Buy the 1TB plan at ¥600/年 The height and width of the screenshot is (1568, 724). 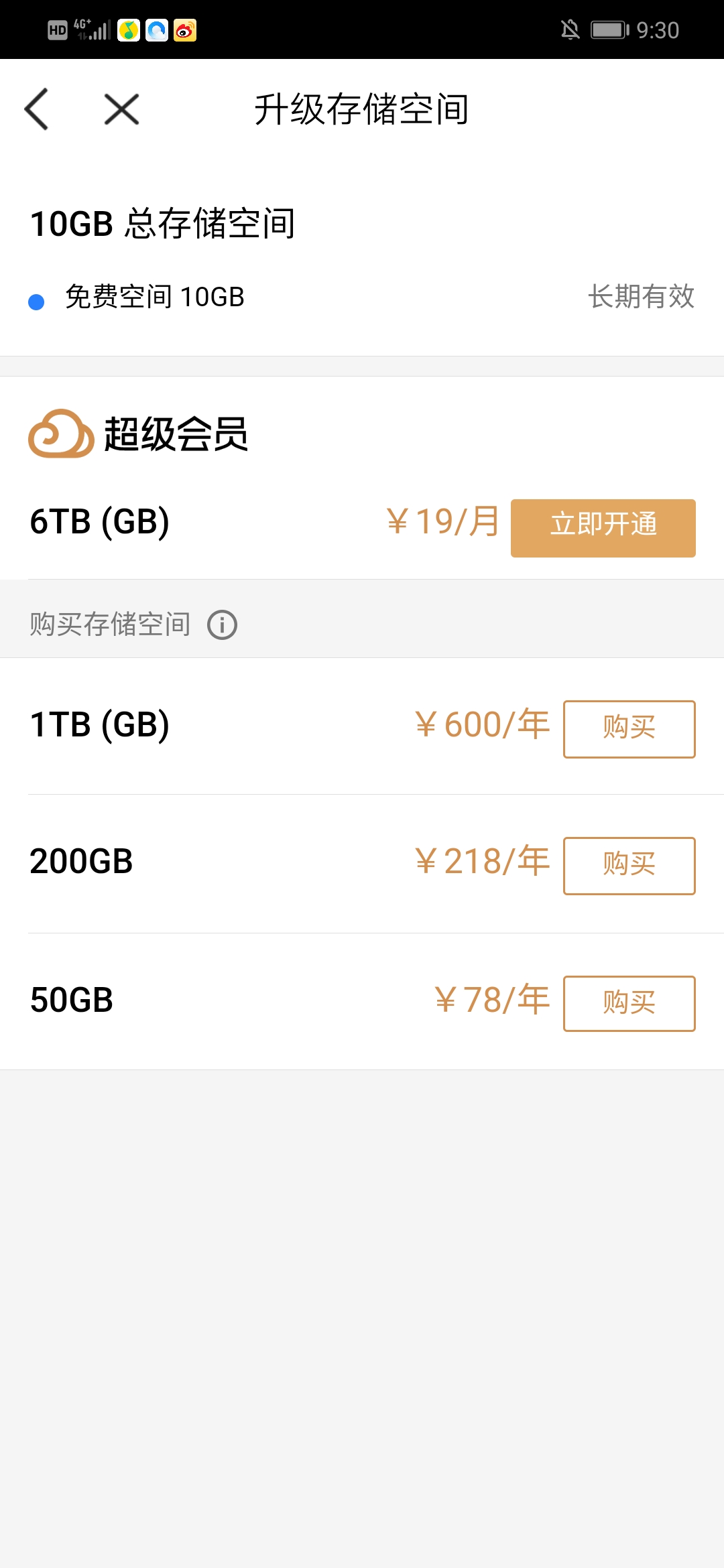629,729
